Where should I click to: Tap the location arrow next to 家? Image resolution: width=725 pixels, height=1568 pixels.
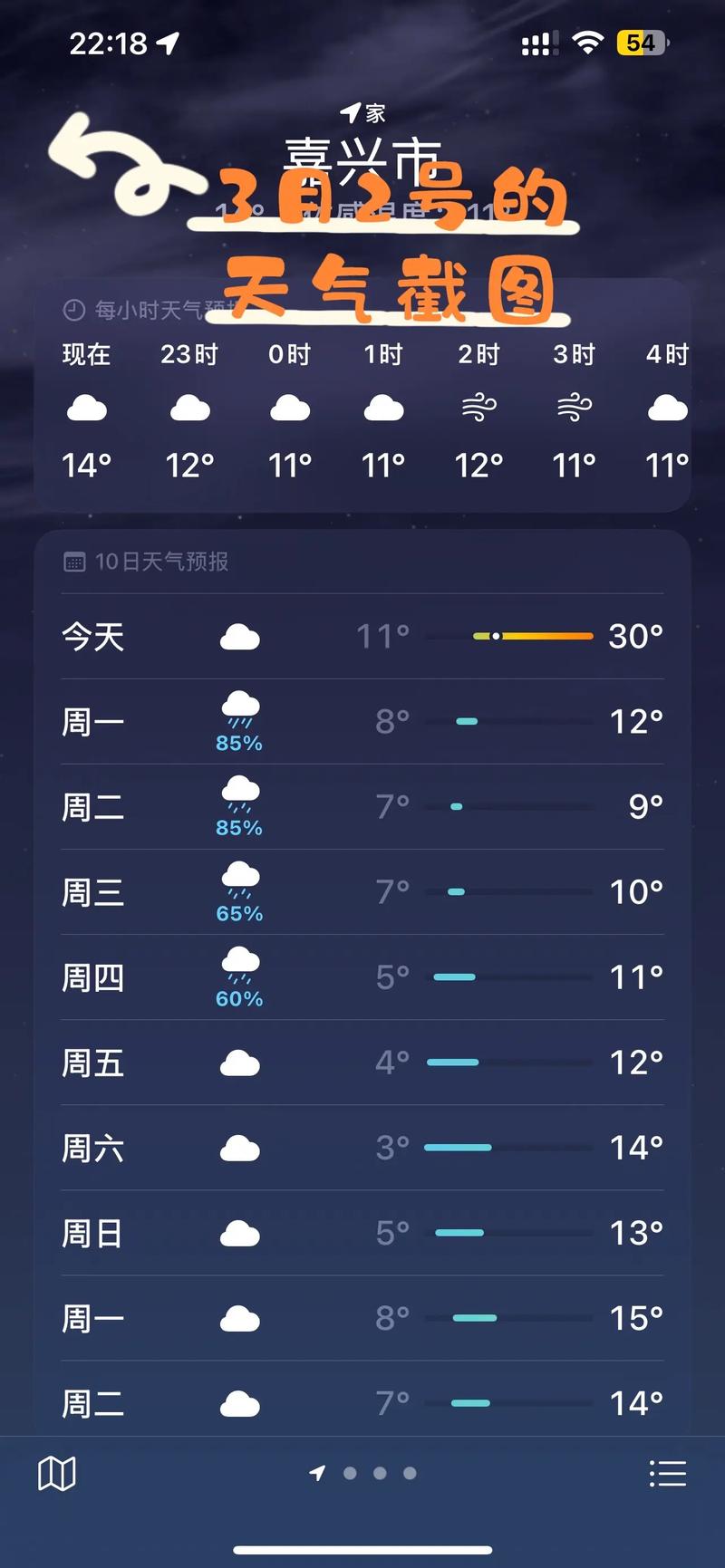tap(351, 111)
